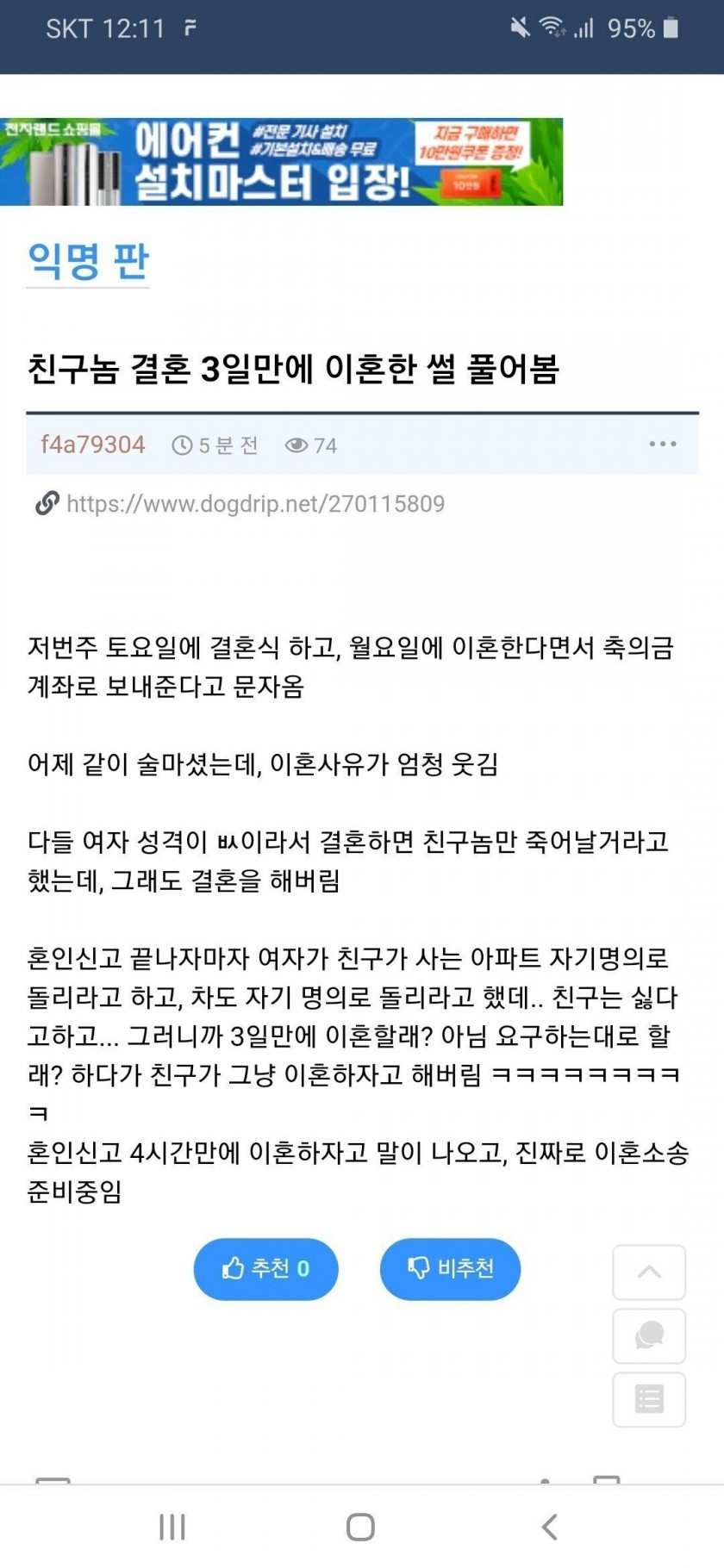This screenshot has height=1568, width=724.
Task: Go to the home screen
Action: [360, 1528]
